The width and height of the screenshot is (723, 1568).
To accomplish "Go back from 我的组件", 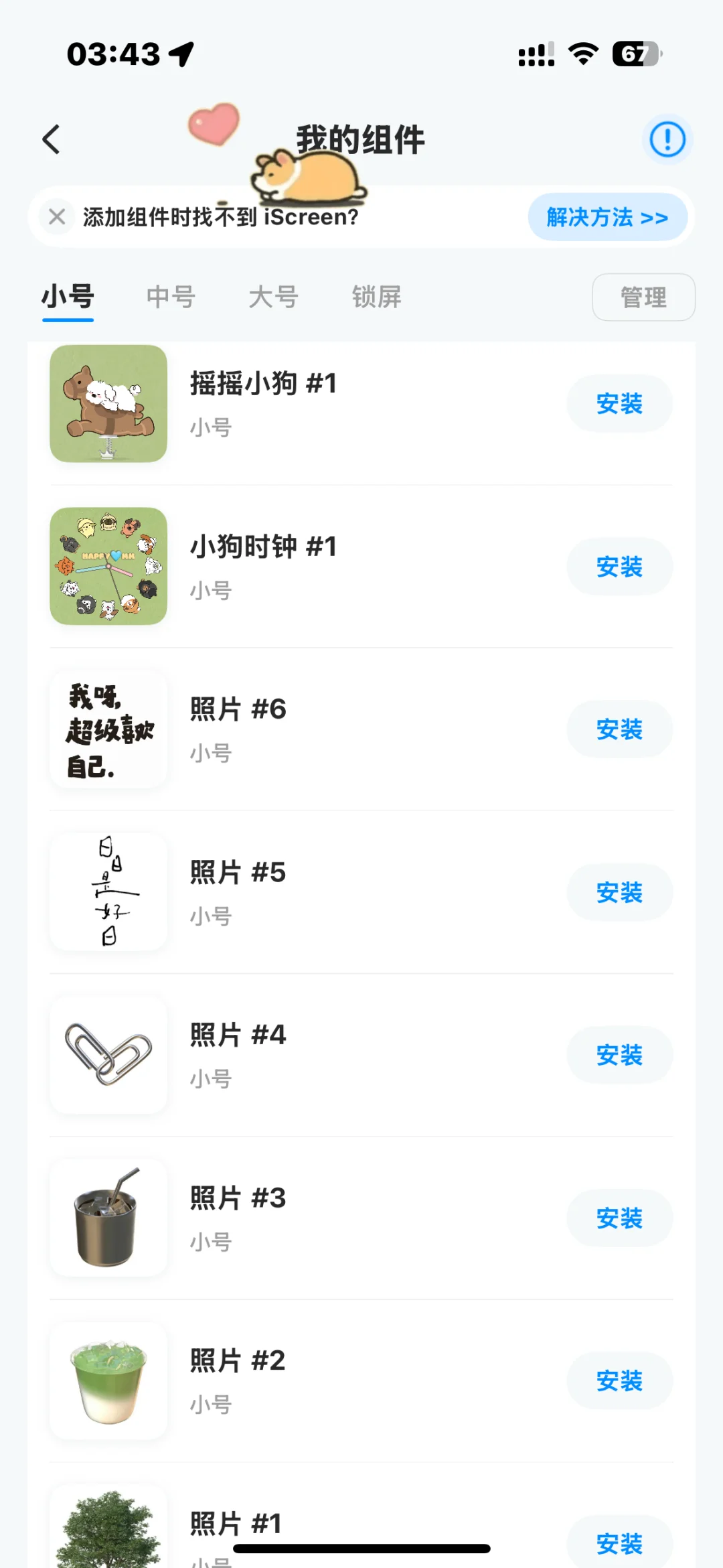I will point(52,139).
